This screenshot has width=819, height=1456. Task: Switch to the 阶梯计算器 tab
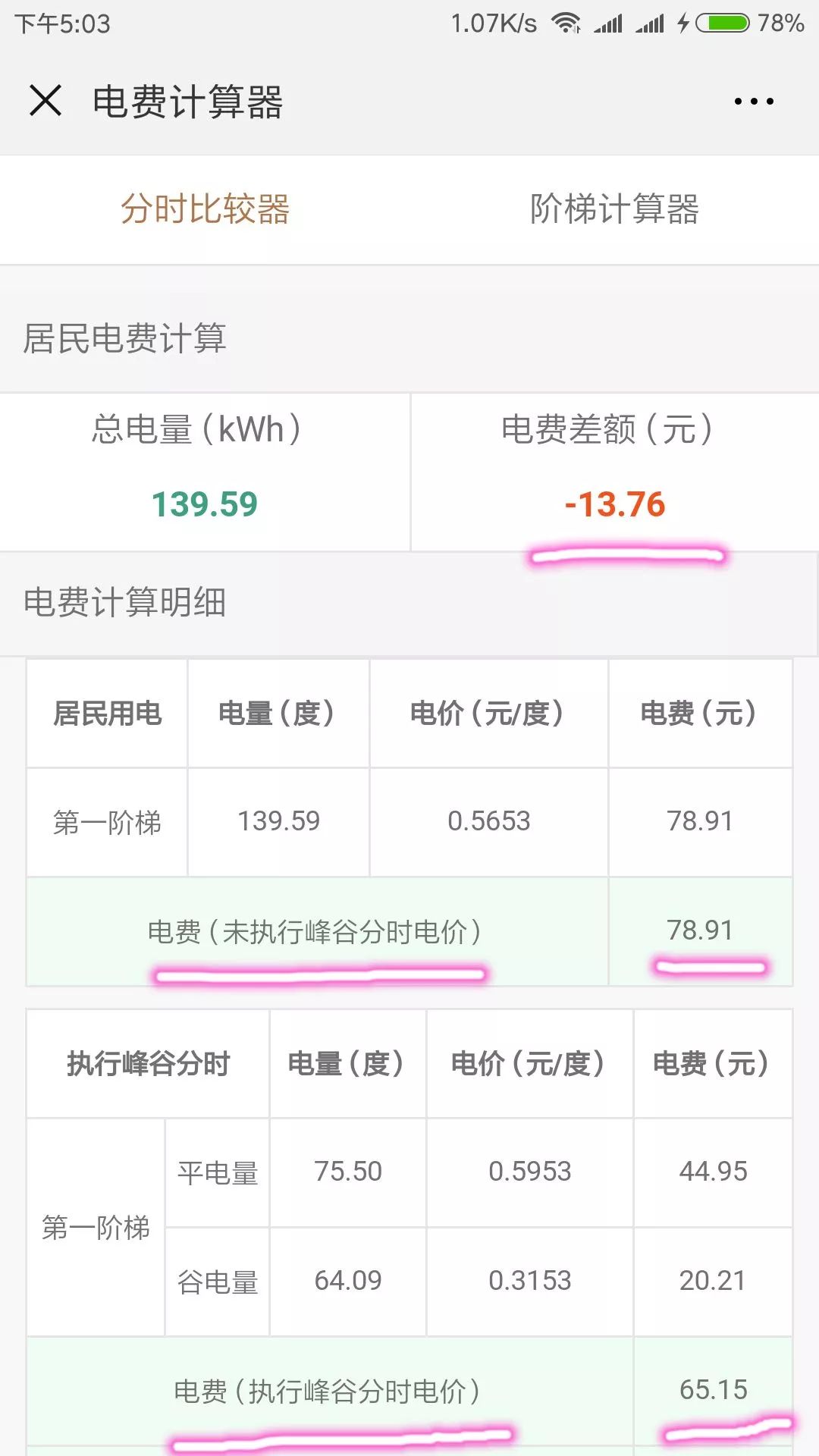pyautogui.click(x=614, y=209)
